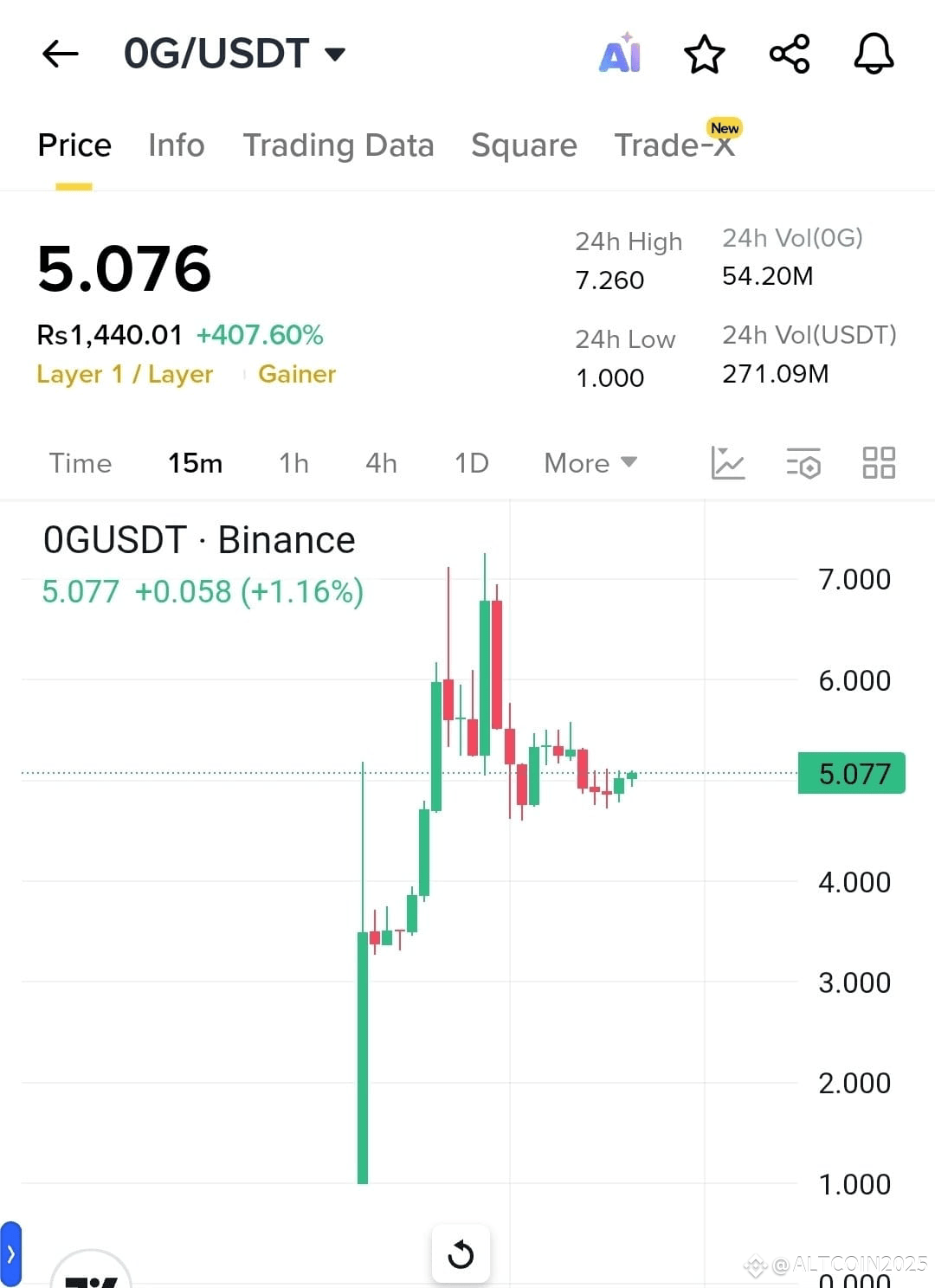
Task: Open Trade-X with the New badge
Action: pyautogui.click(x=674, y=145)
